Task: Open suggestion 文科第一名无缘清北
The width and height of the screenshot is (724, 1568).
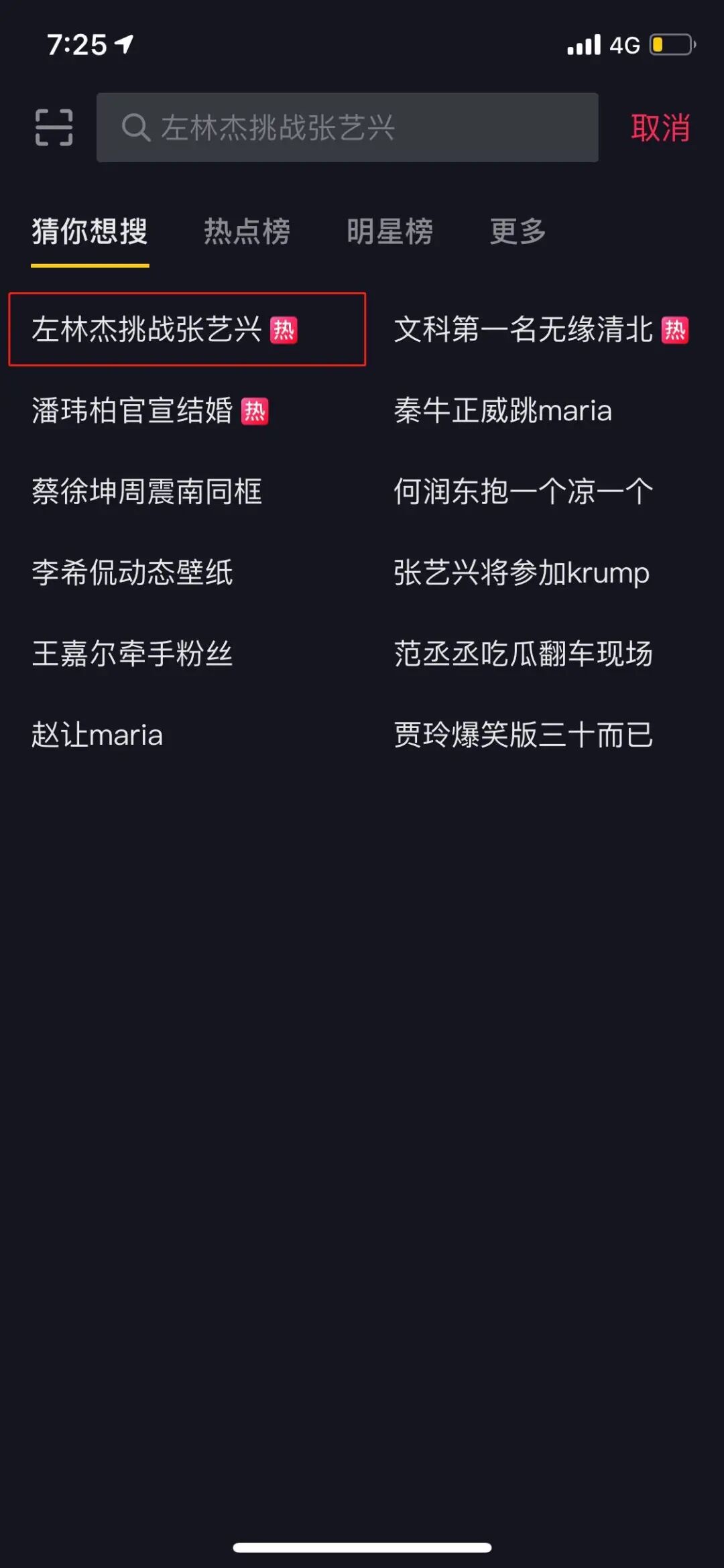Action: [x=541, y=330]
